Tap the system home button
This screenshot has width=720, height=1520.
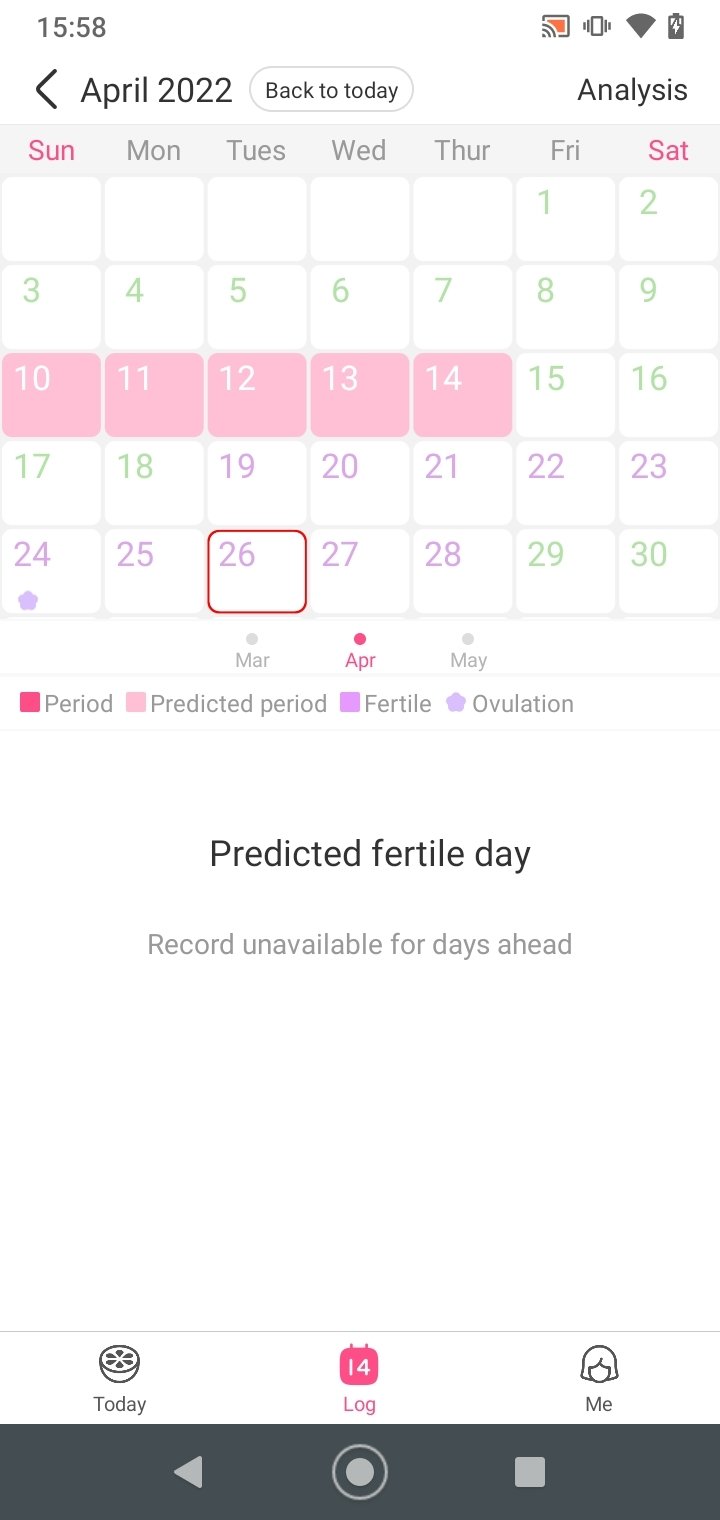click(x=360, y=1471)
